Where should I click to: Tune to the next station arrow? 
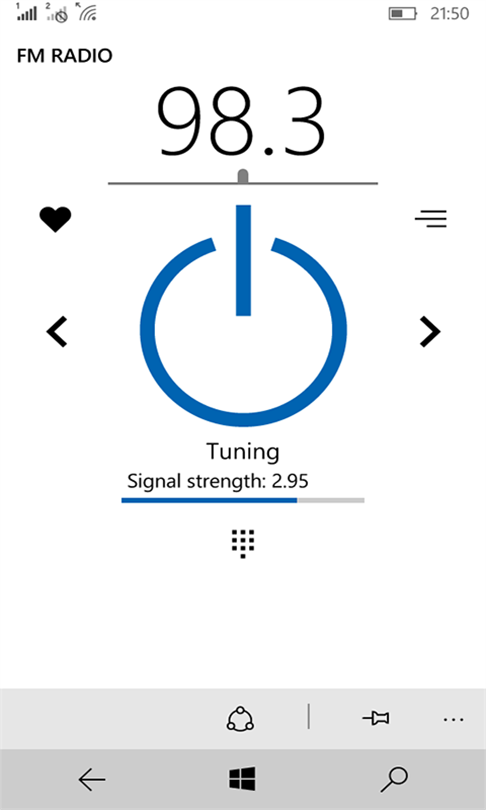click(x=430, y=332)
